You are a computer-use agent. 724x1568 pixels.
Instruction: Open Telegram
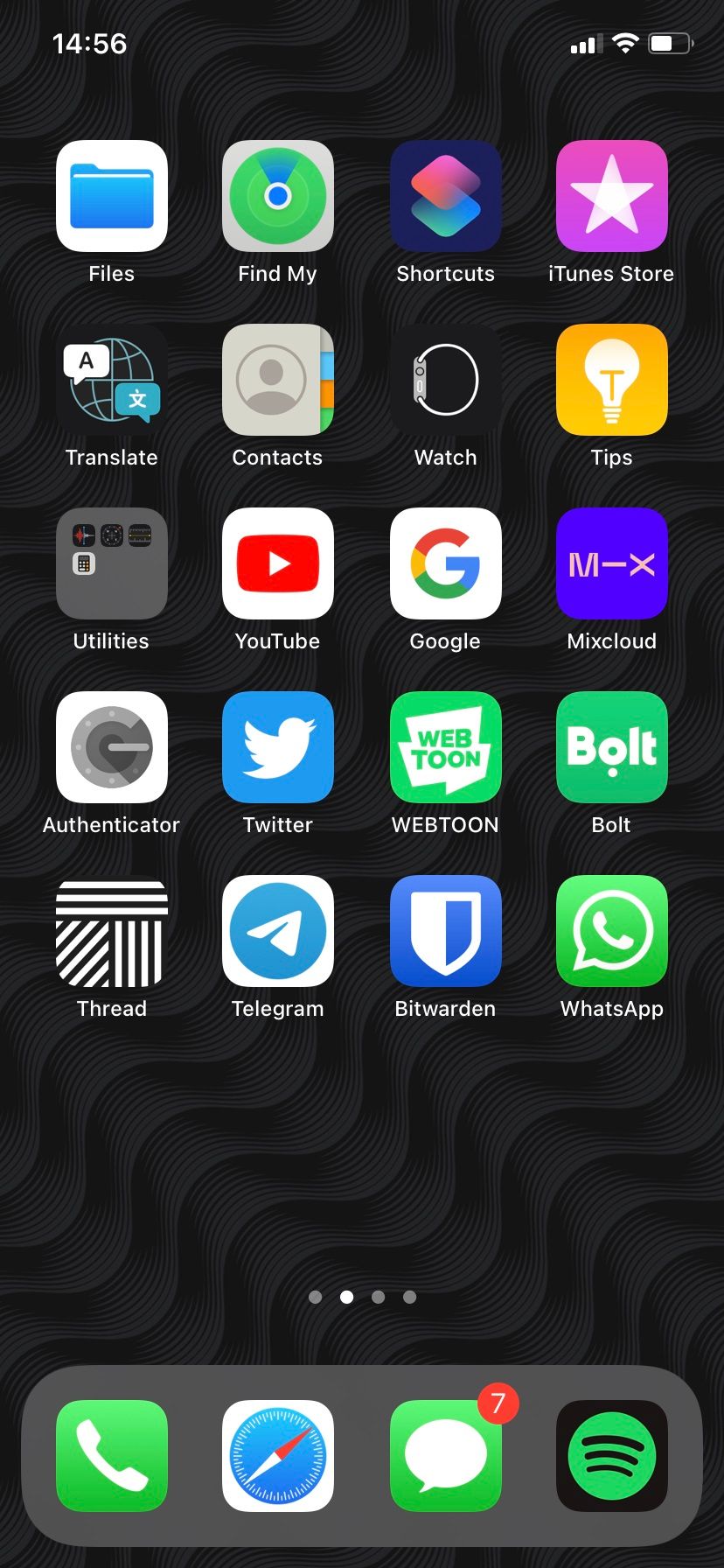point(278,931)
